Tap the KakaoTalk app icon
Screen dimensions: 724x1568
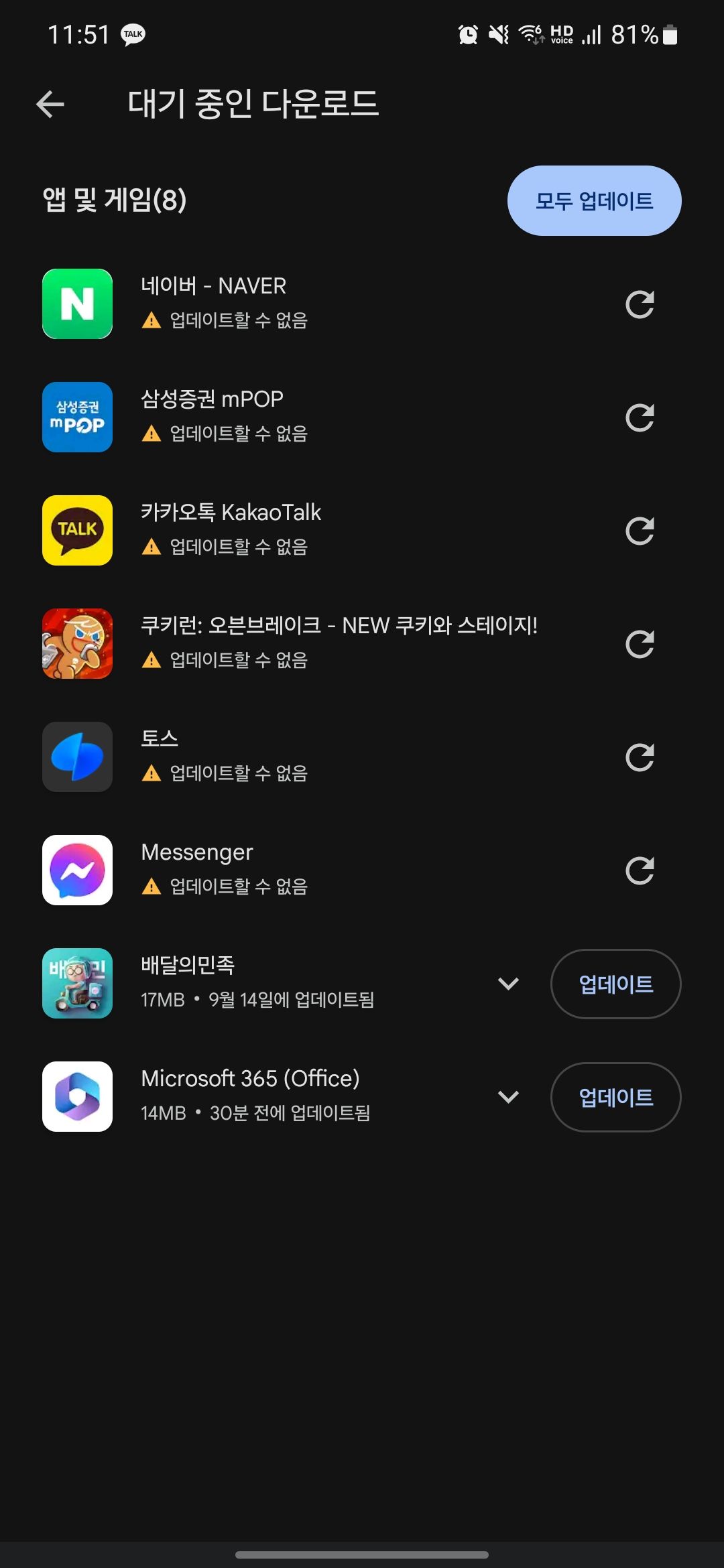point(76,531)
